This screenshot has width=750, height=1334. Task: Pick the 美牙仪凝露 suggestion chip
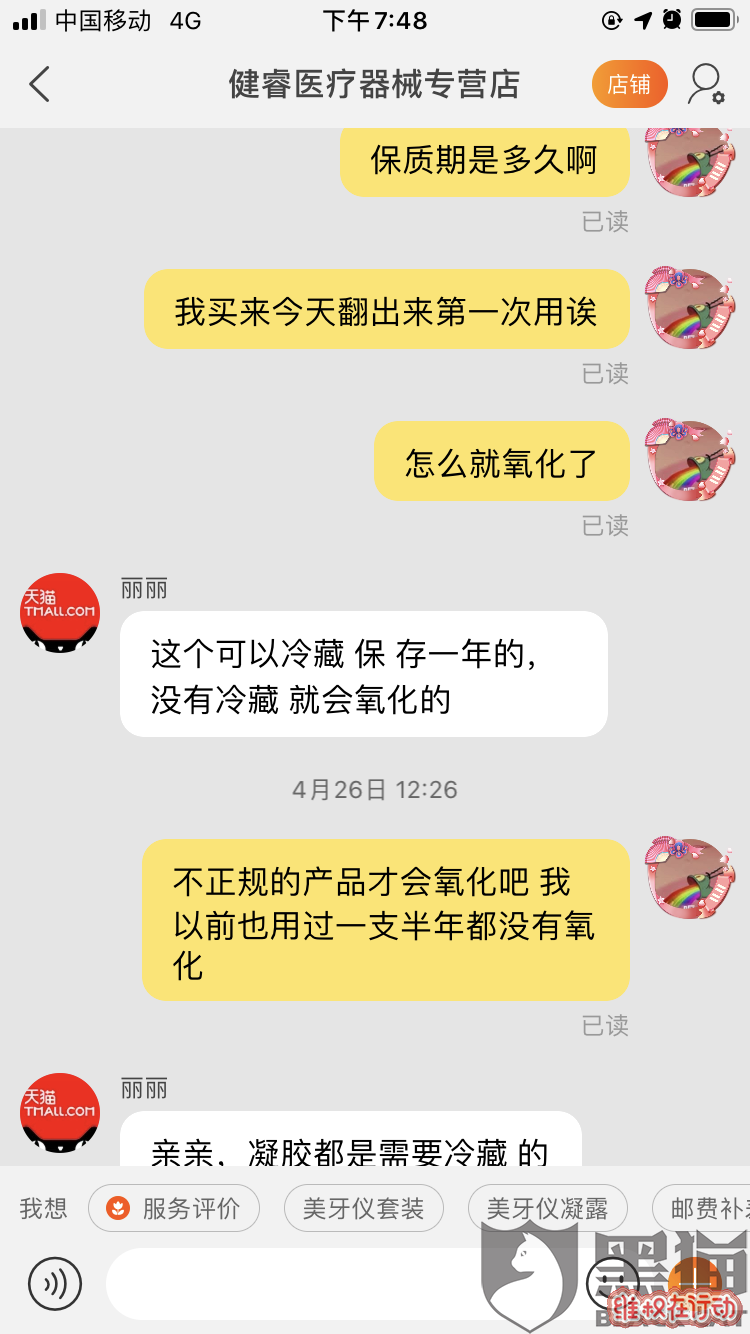(x=547, y=1209)
